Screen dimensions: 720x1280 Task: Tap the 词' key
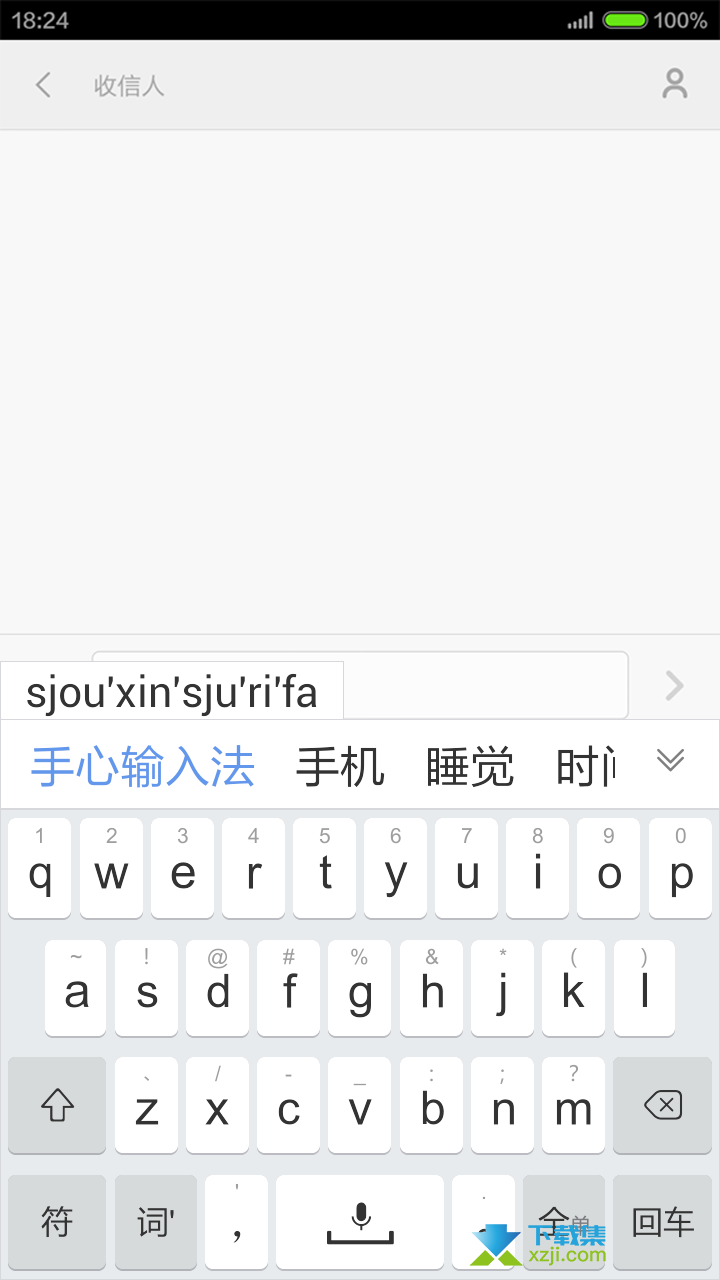[x=156, y=1222]
